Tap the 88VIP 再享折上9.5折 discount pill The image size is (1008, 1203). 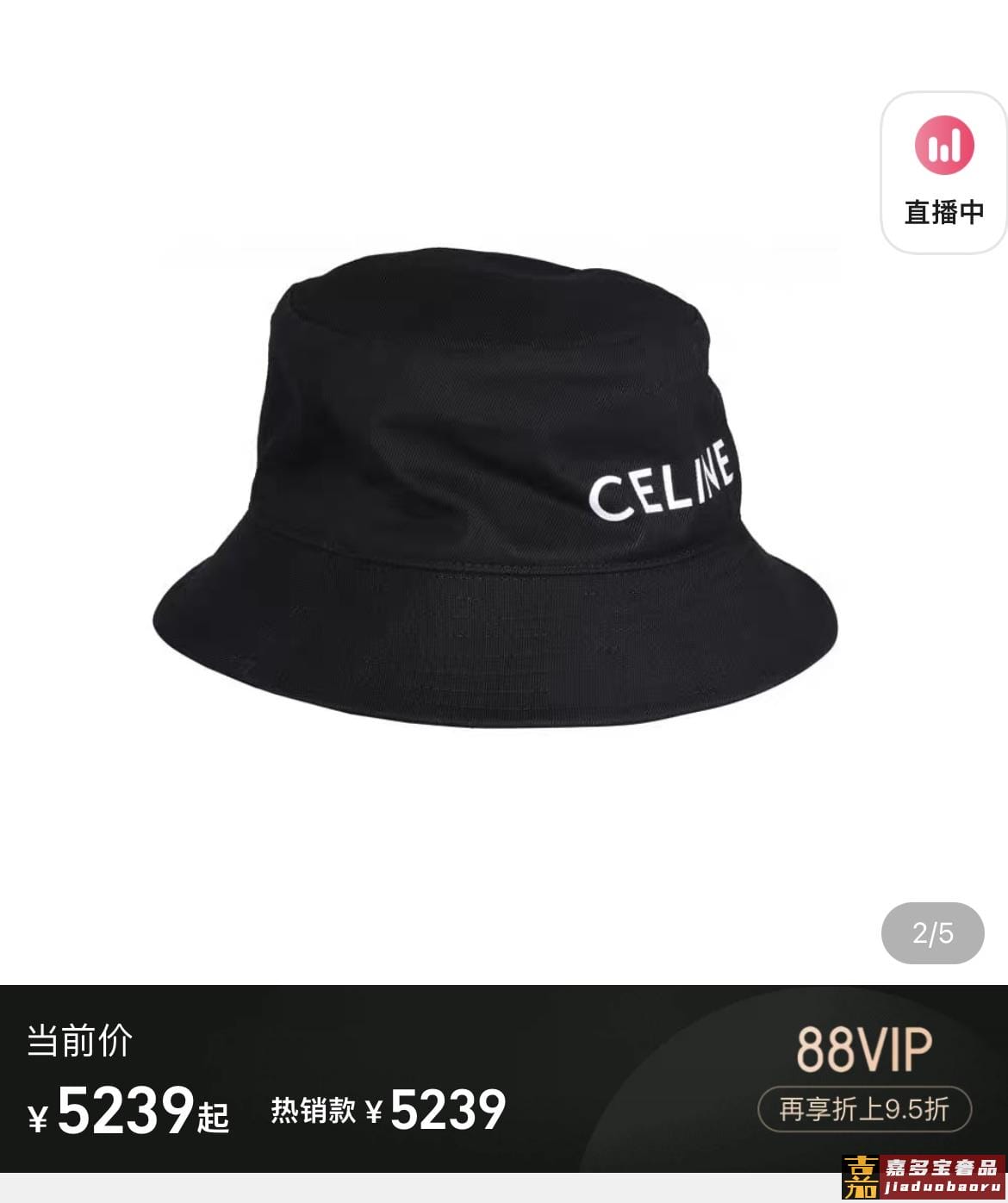(864, 1108)
